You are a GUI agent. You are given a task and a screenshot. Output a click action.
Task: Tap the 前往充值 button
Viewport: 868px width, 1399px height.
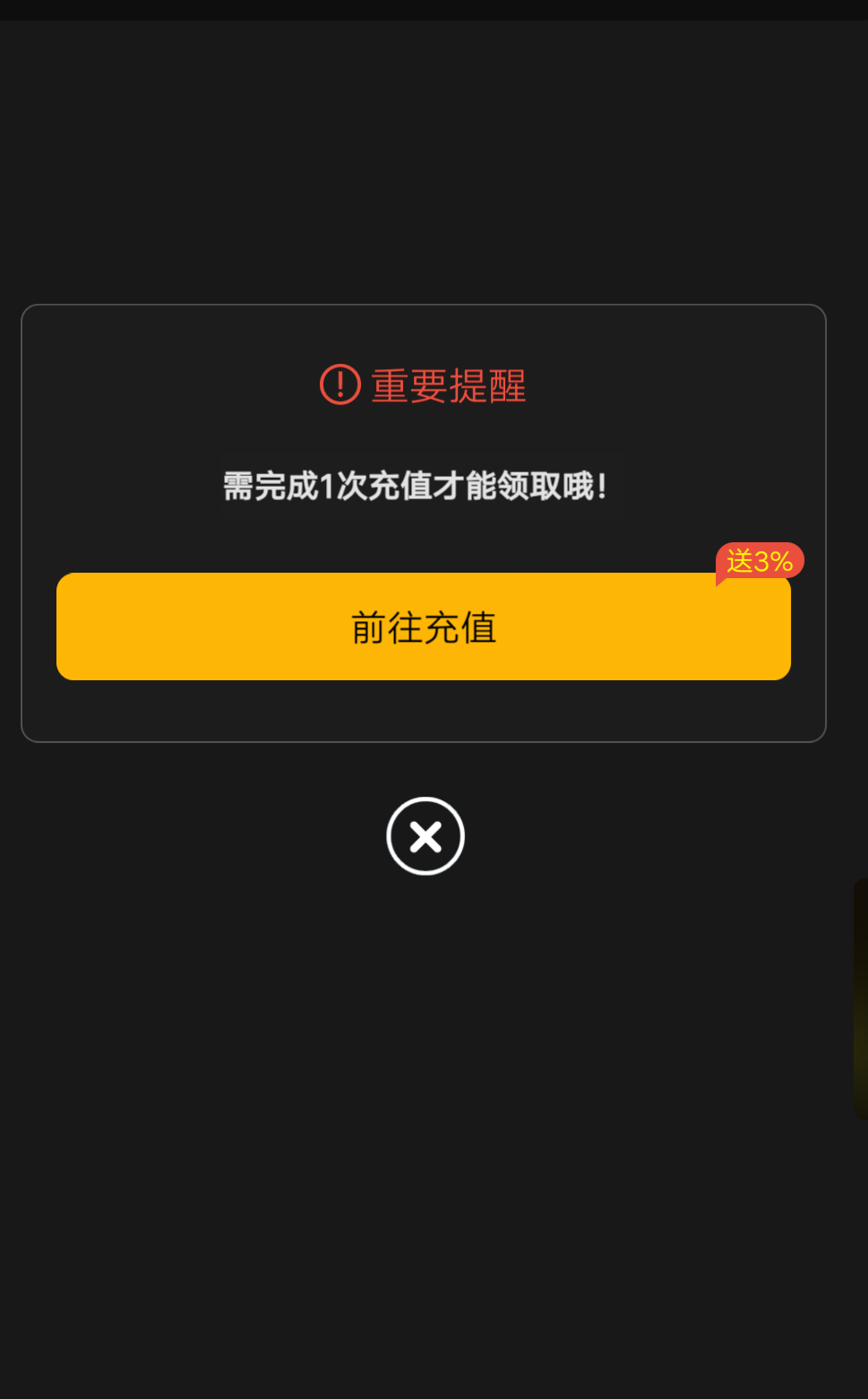tap(424, 626)
